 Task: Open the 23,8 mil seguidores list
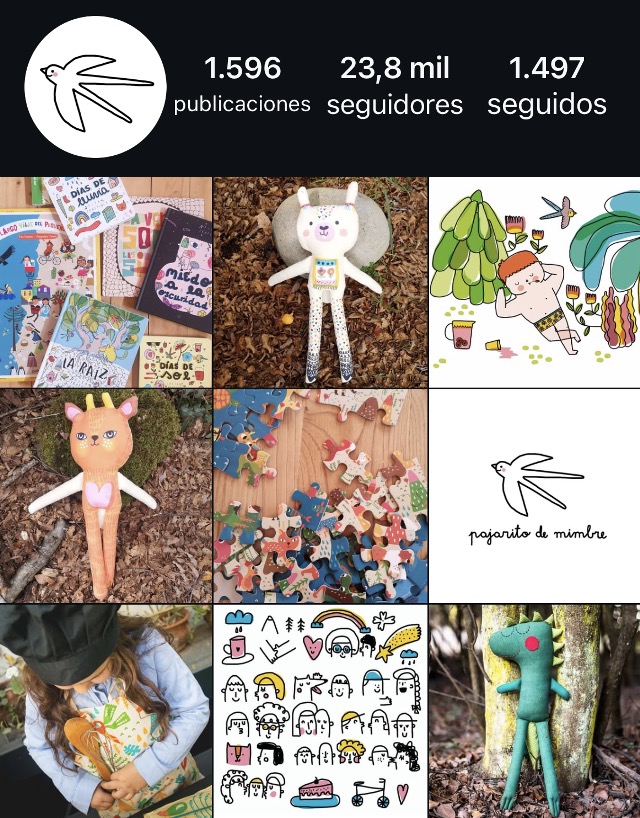coord(395,86)
